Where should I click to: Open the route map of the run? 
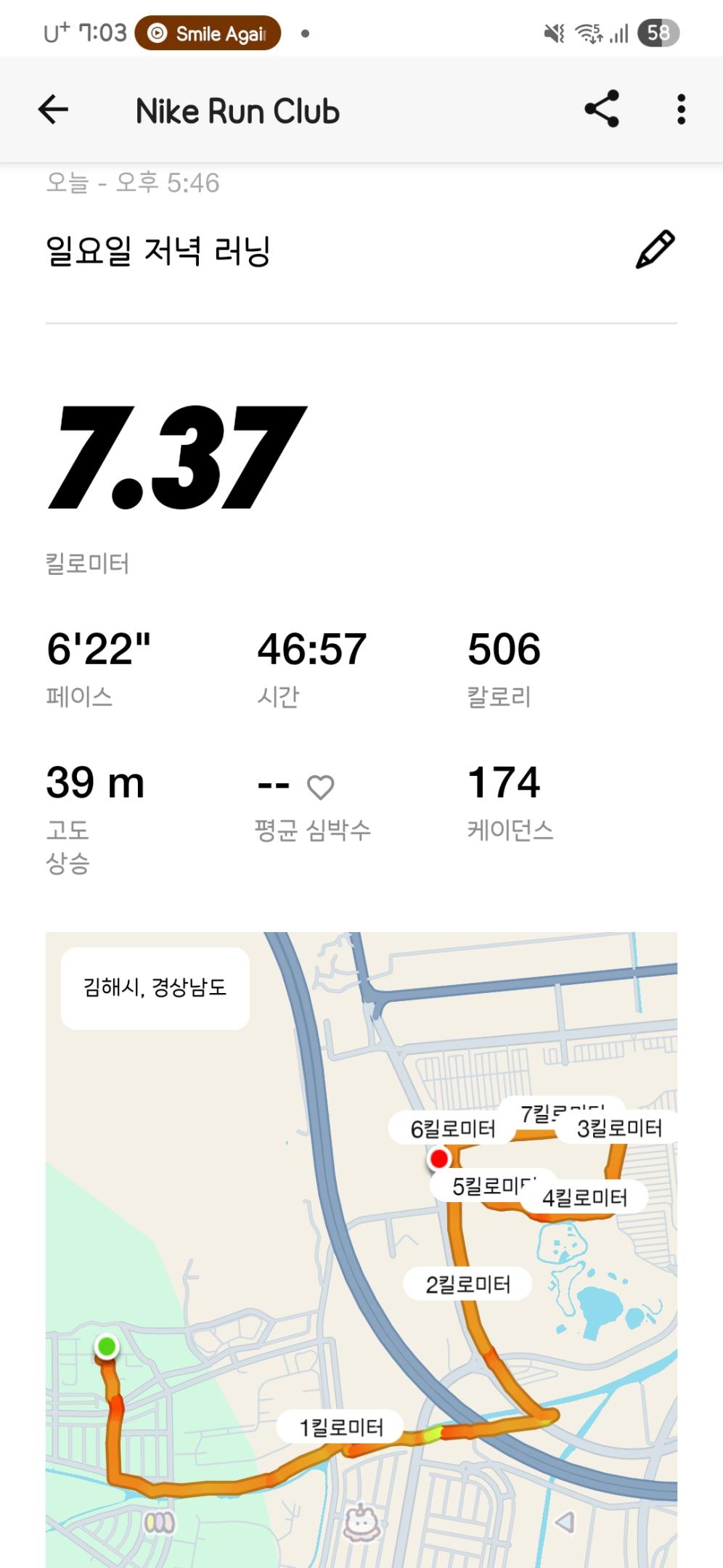(x=361, y=1249)
